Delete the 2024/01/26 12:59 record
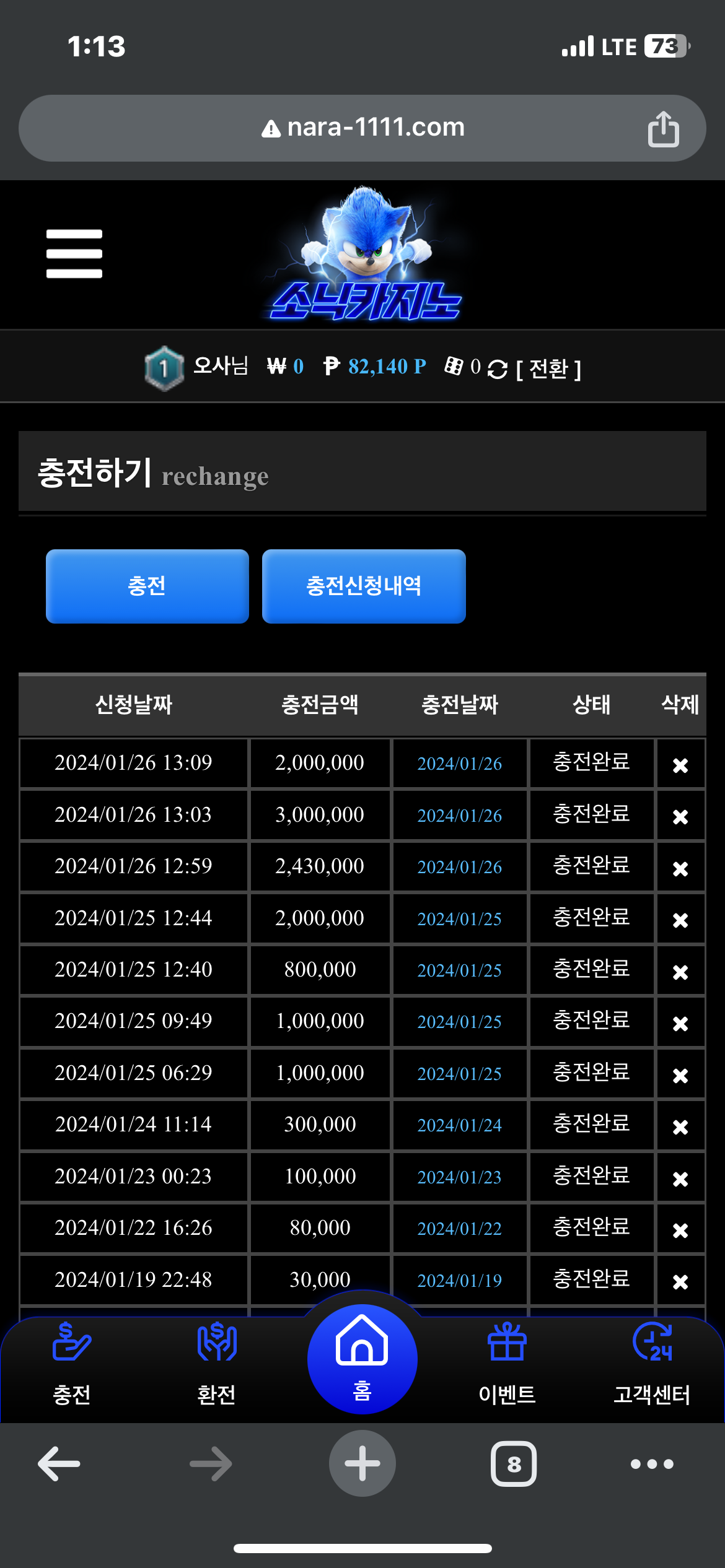This screenshot has width=725, height=1568. [x=680, y=869]
